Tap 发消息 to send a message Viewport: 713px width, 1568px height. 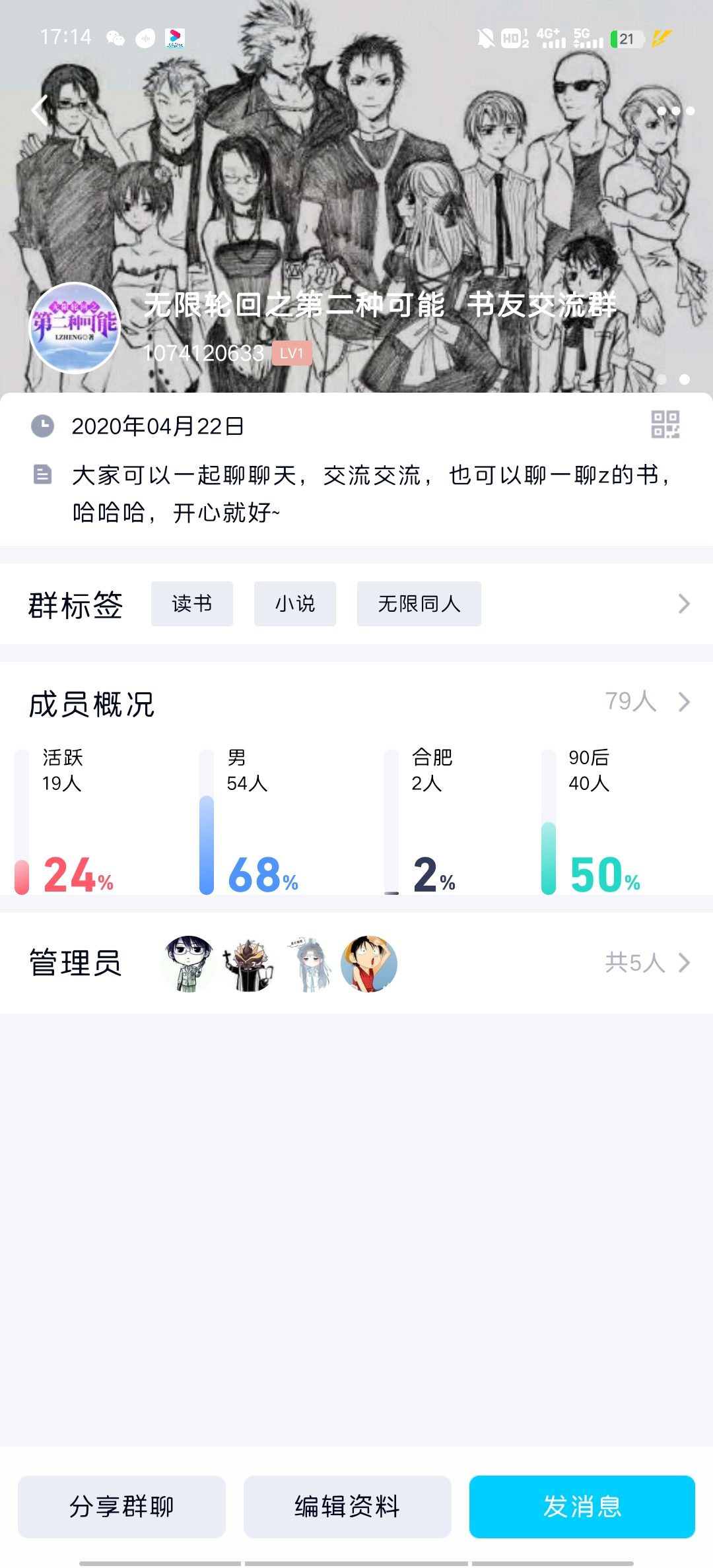[x=582, y=1507]
